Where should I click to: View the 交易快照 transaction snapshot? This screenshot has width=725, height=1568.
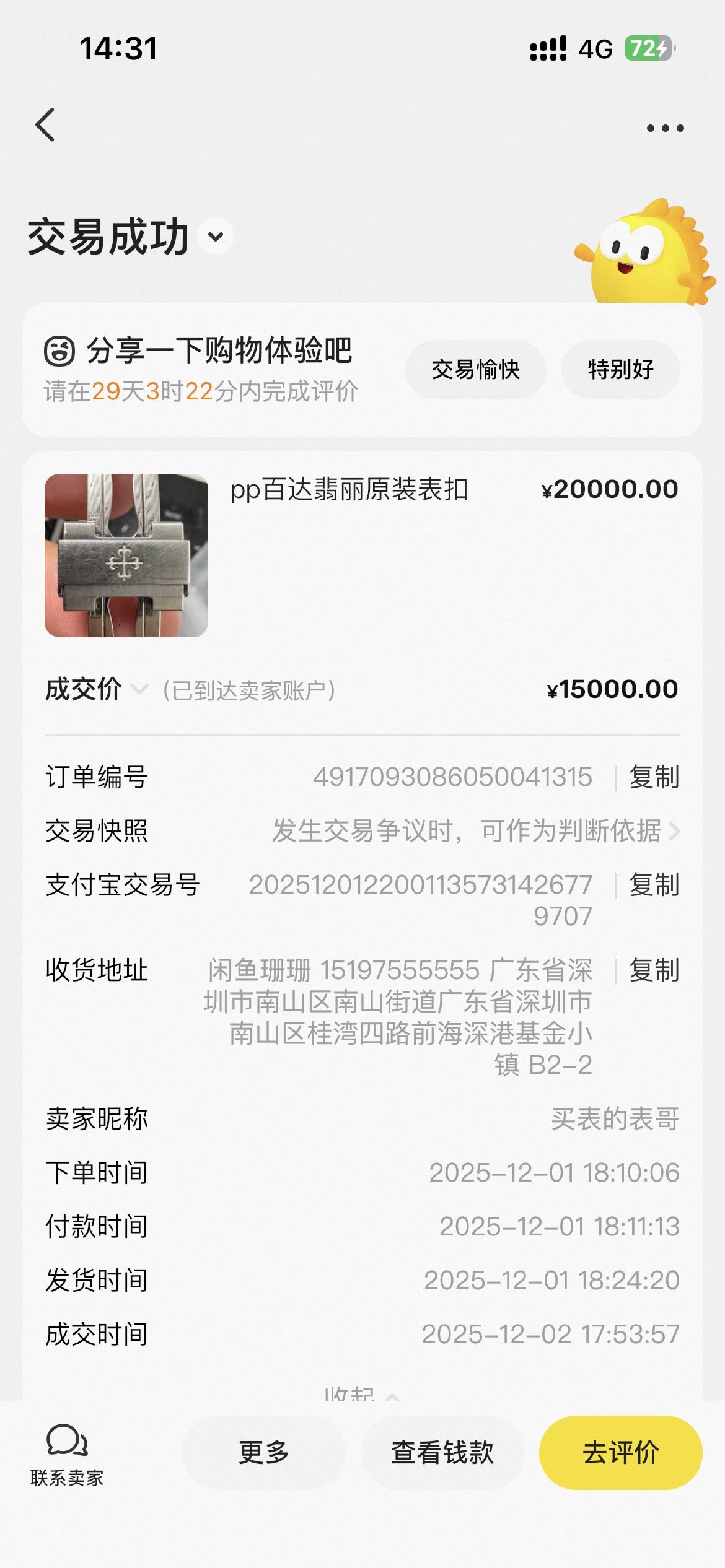tap(475, 831)
